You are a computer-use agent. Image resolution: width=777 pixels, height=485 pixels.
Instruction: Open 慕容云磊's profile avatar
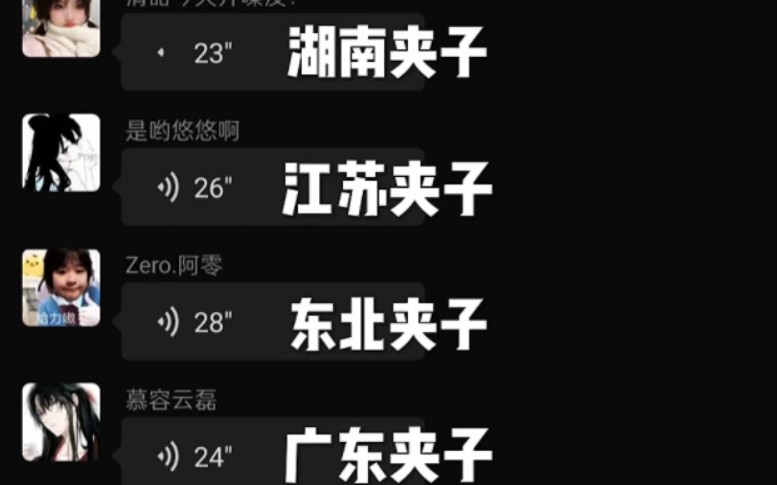61,422
